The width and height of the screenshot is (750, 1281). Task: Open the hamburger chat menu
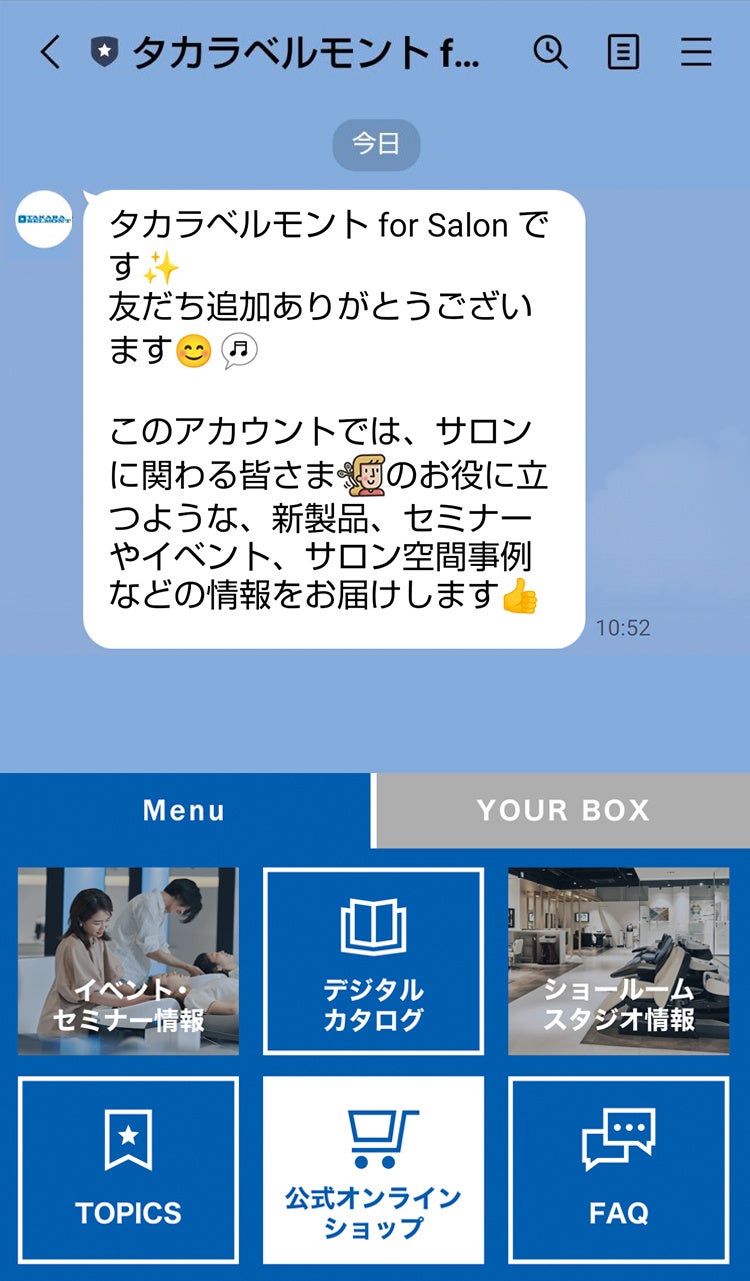pyautogui.click(x=697, y=52)
